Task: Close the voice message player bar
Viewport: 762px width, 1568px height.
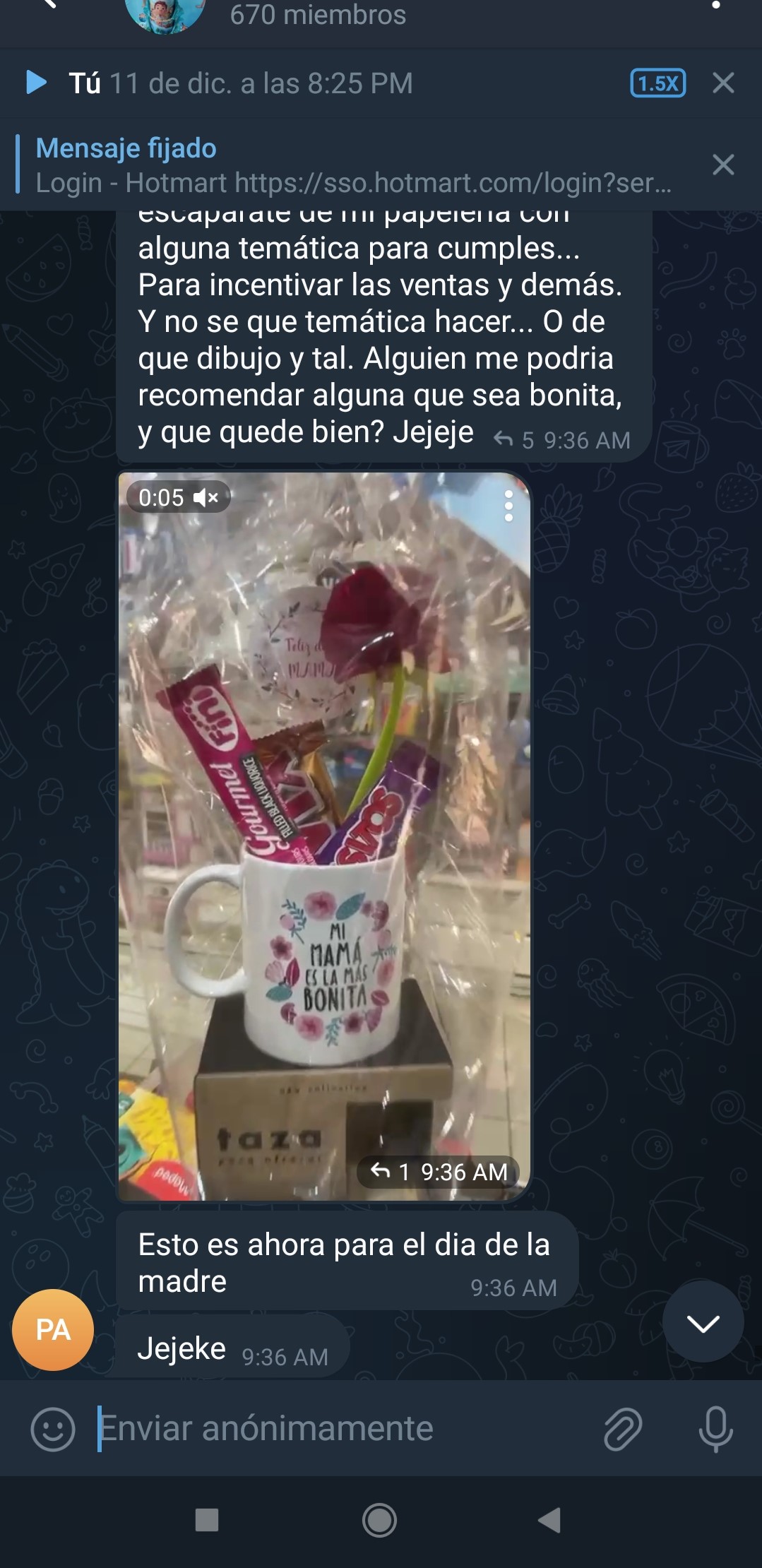Action: (x=723, y=83)
